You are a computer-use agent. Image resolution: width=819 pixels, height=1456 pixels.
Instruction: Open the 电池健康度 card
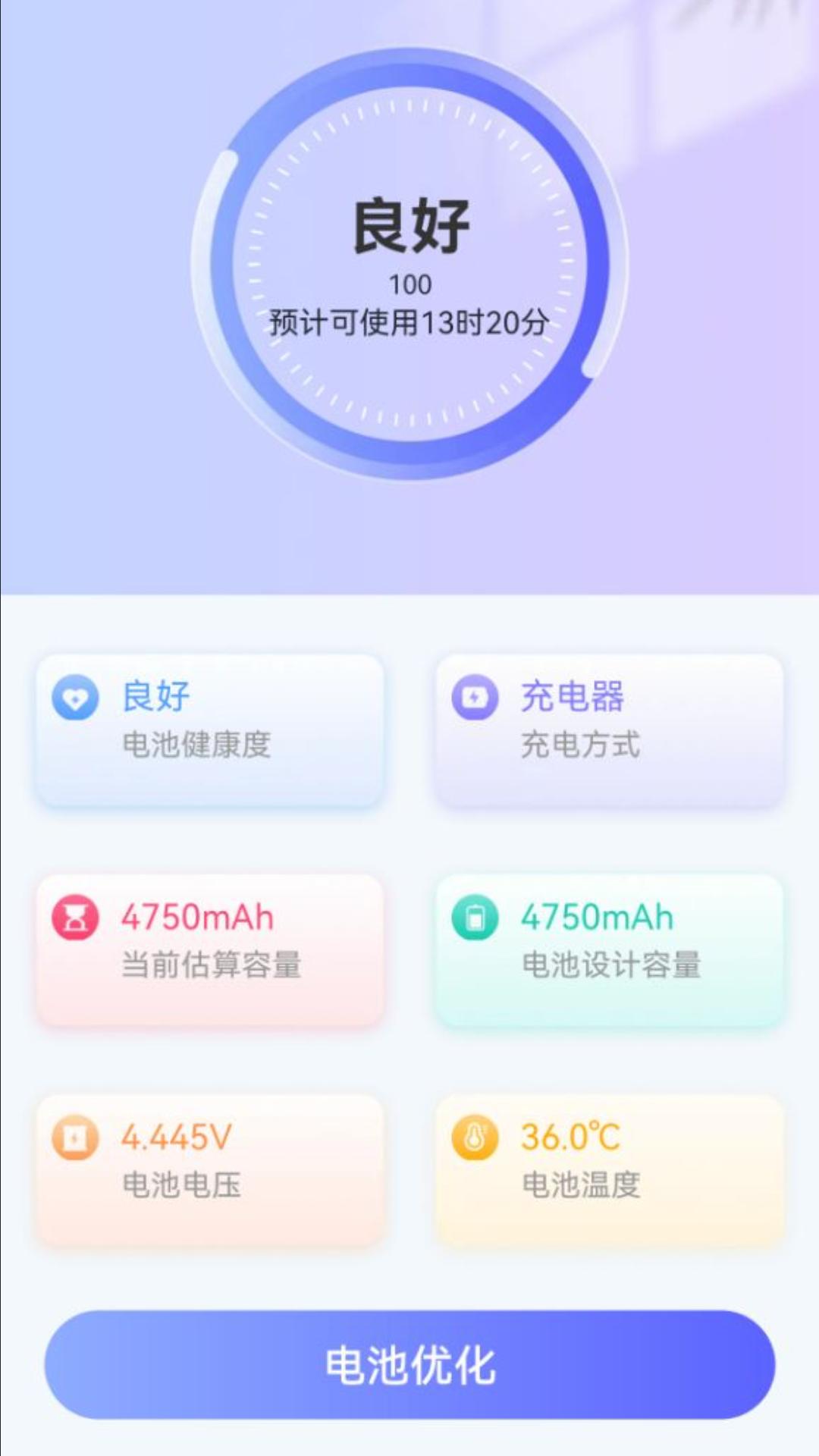(210, 730)
